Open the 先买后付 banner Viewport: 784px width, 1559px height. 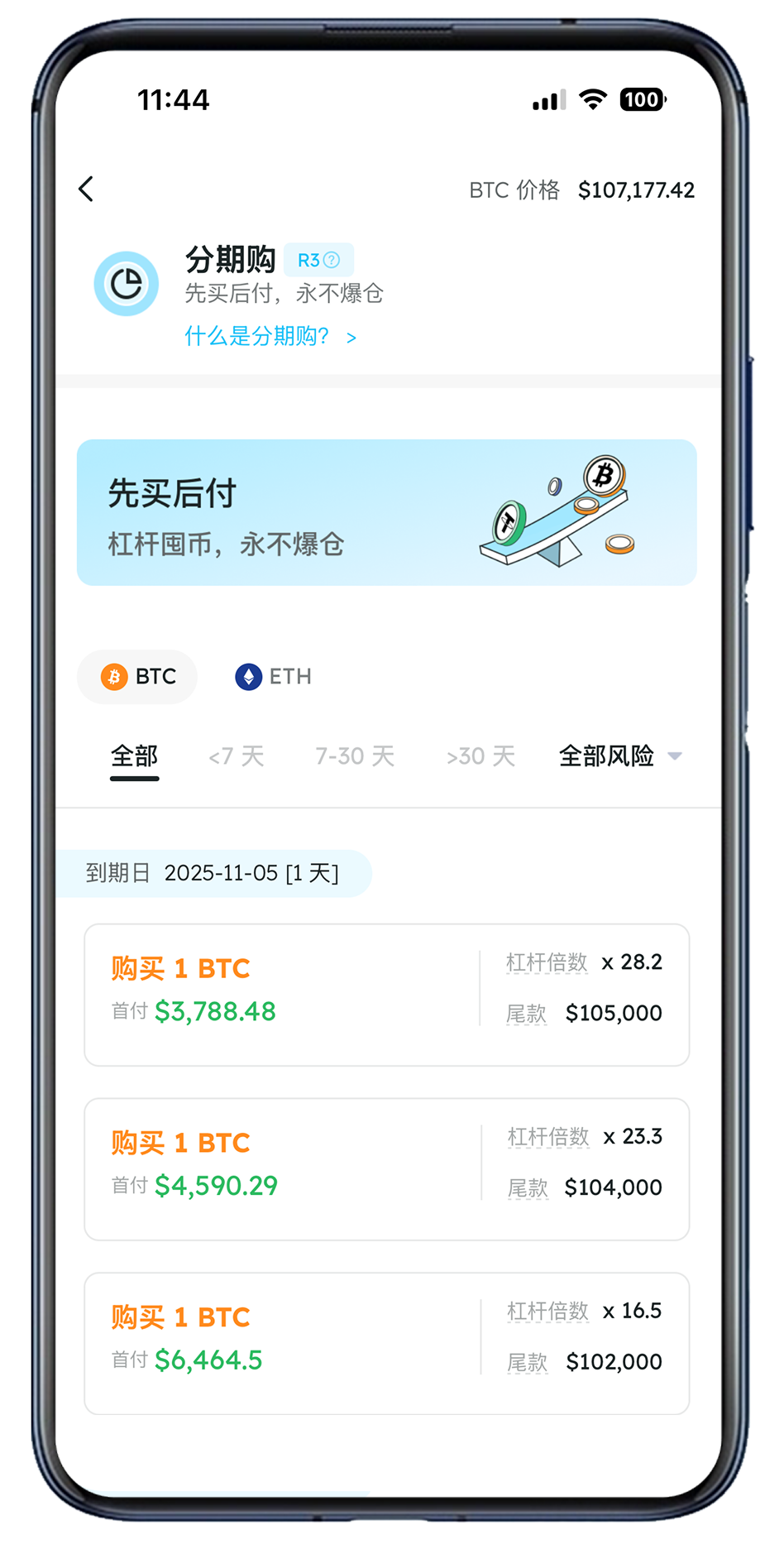[386, 512]
